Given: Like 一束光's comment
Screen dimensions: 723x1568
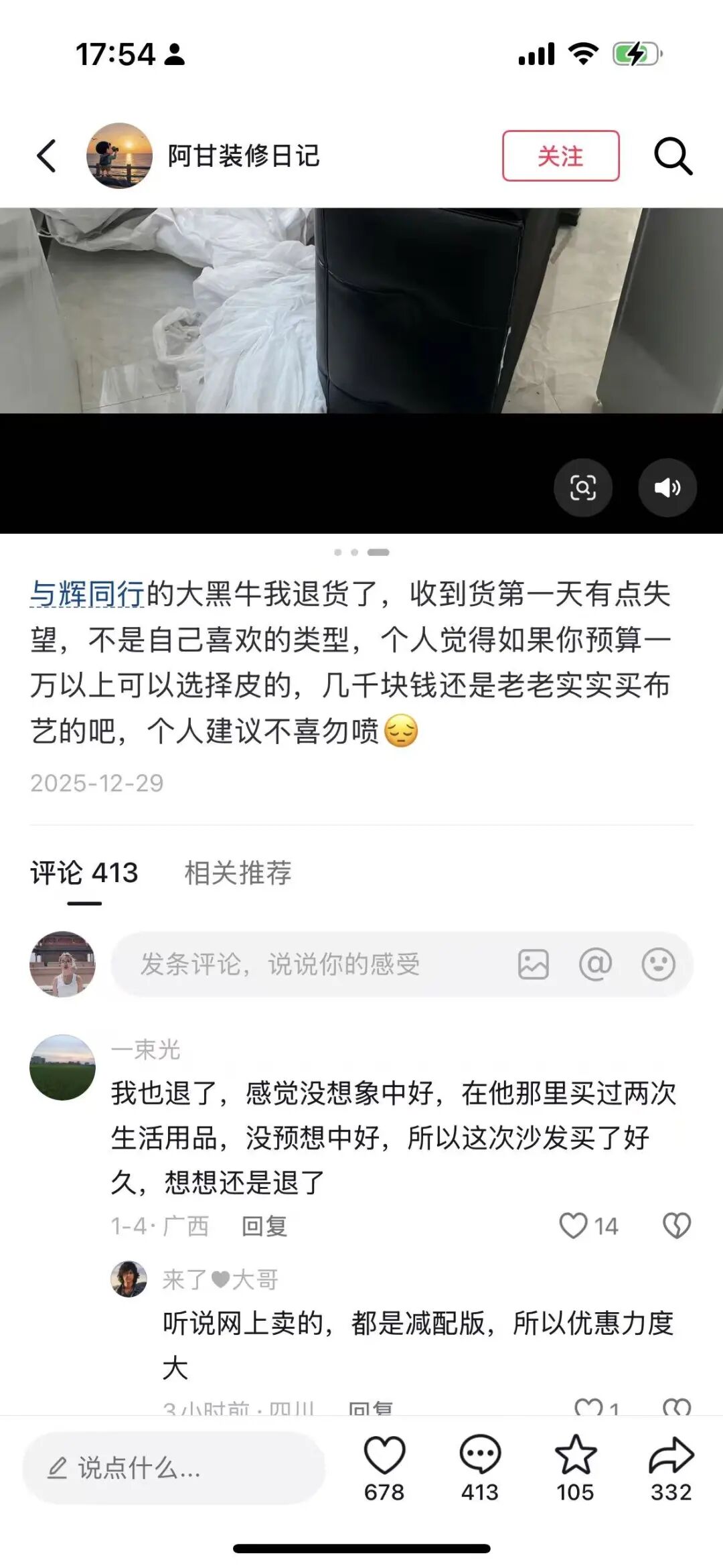Looking at the screenshot, I should [574, 1226].
